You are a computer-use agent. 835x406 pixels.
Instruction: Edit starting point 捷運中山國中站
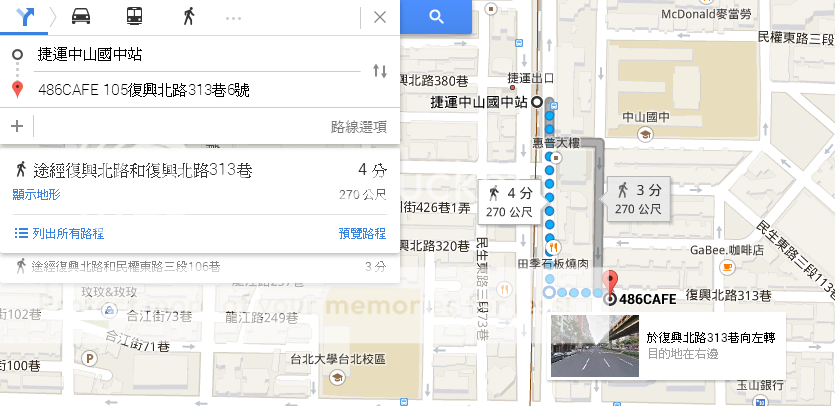coord(190,55)
